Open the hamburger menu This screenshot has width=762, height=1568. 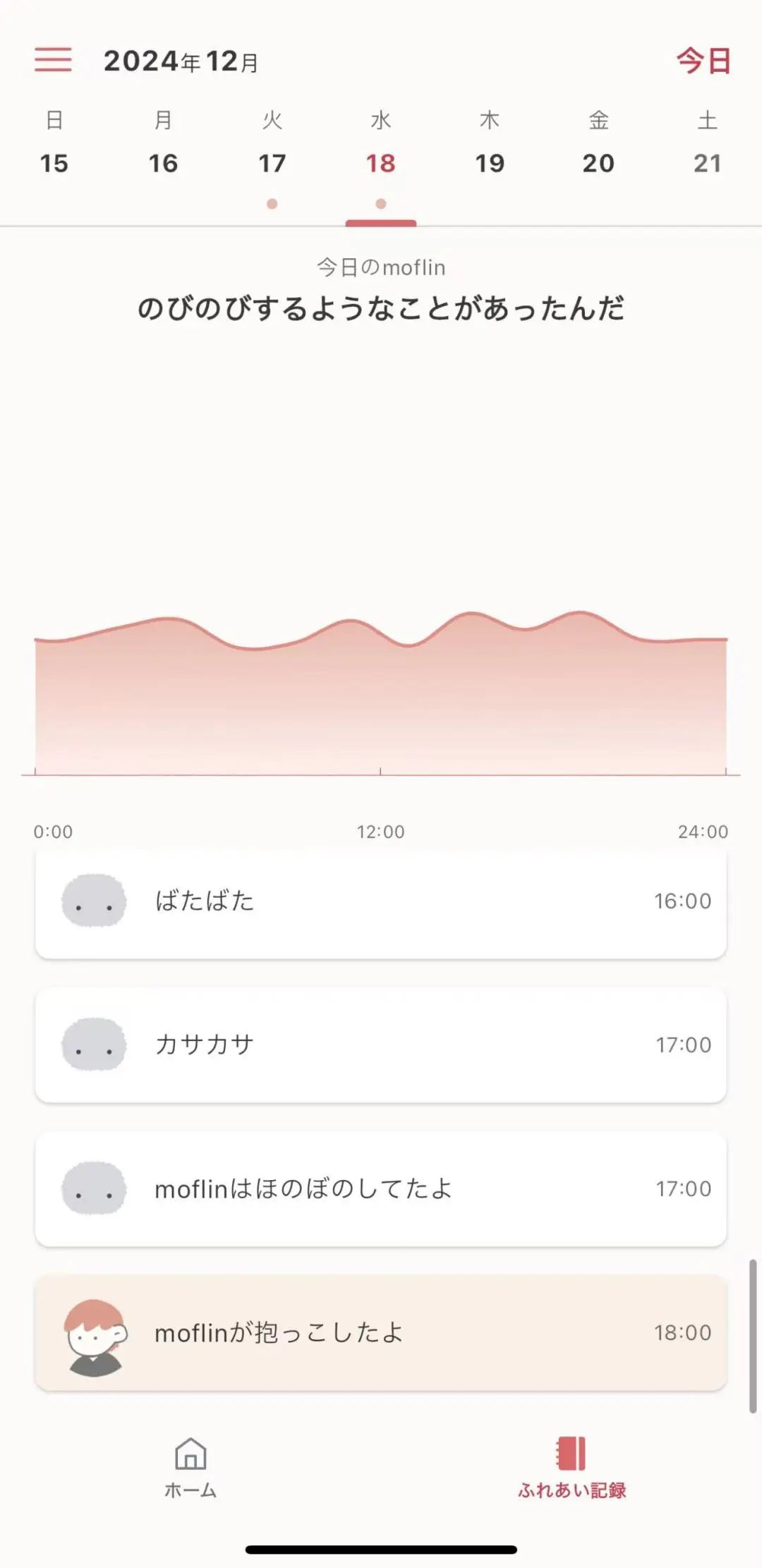tap(53, 60)
